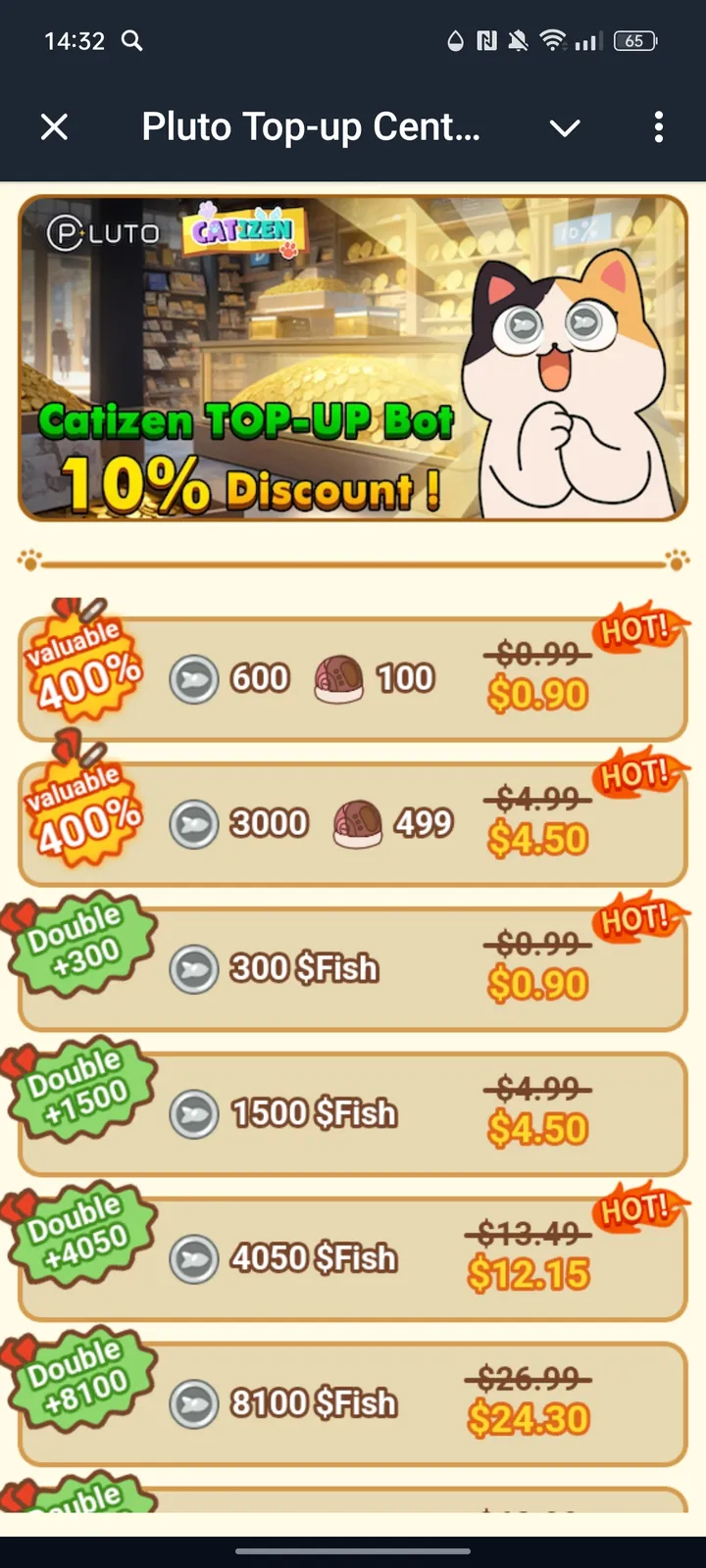Purchase the 8100 $Fish pack for $24.30
This screenshot has height=1568, width=706.
click(353, 1404)
